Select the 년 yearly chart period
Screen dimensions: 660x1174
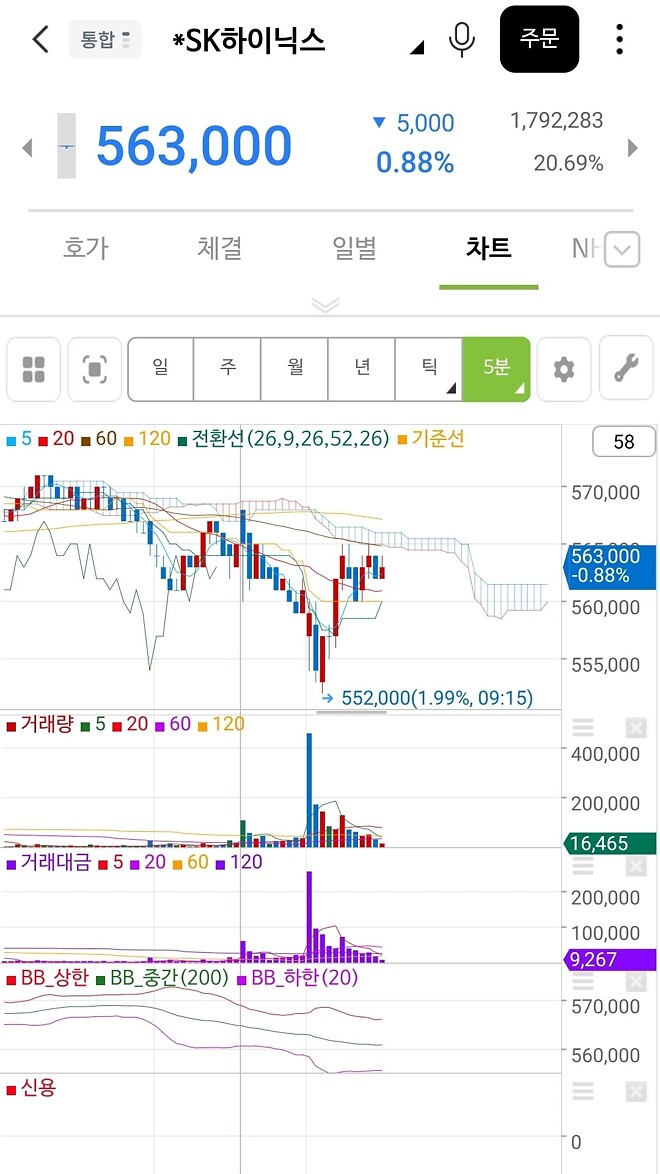(x=362, y=369)
